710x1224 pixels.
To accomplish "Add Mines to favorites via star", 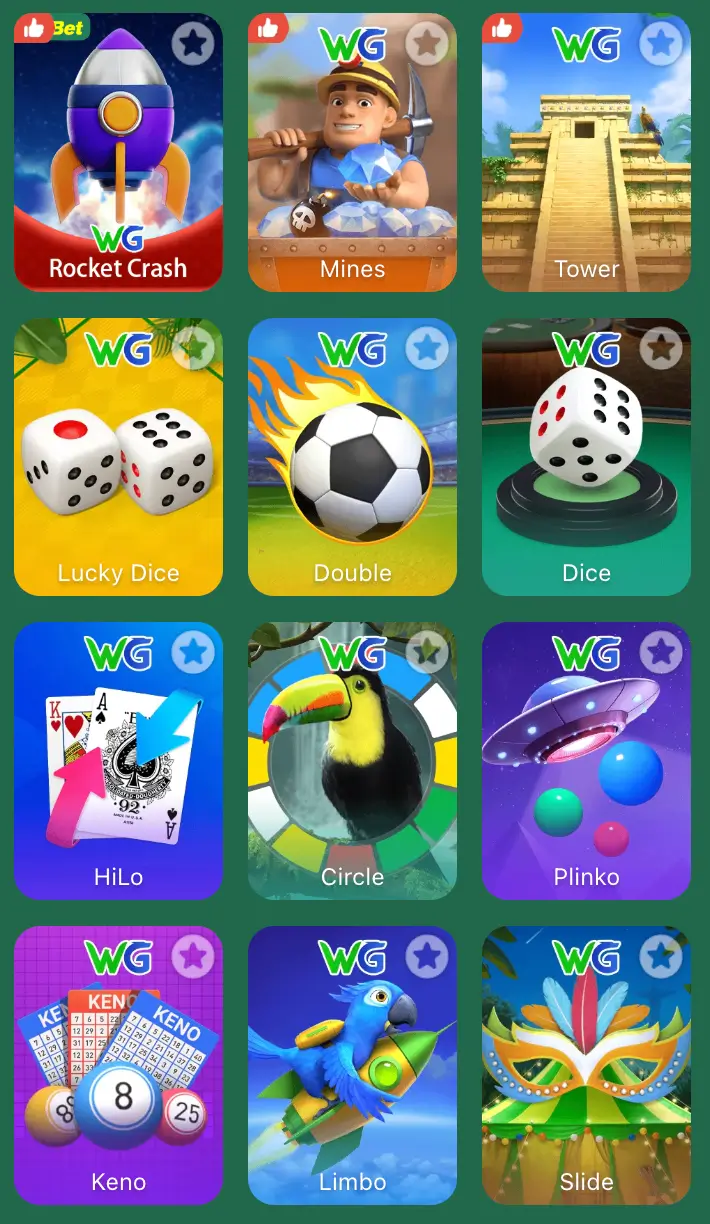I will [x=427, y=43].
